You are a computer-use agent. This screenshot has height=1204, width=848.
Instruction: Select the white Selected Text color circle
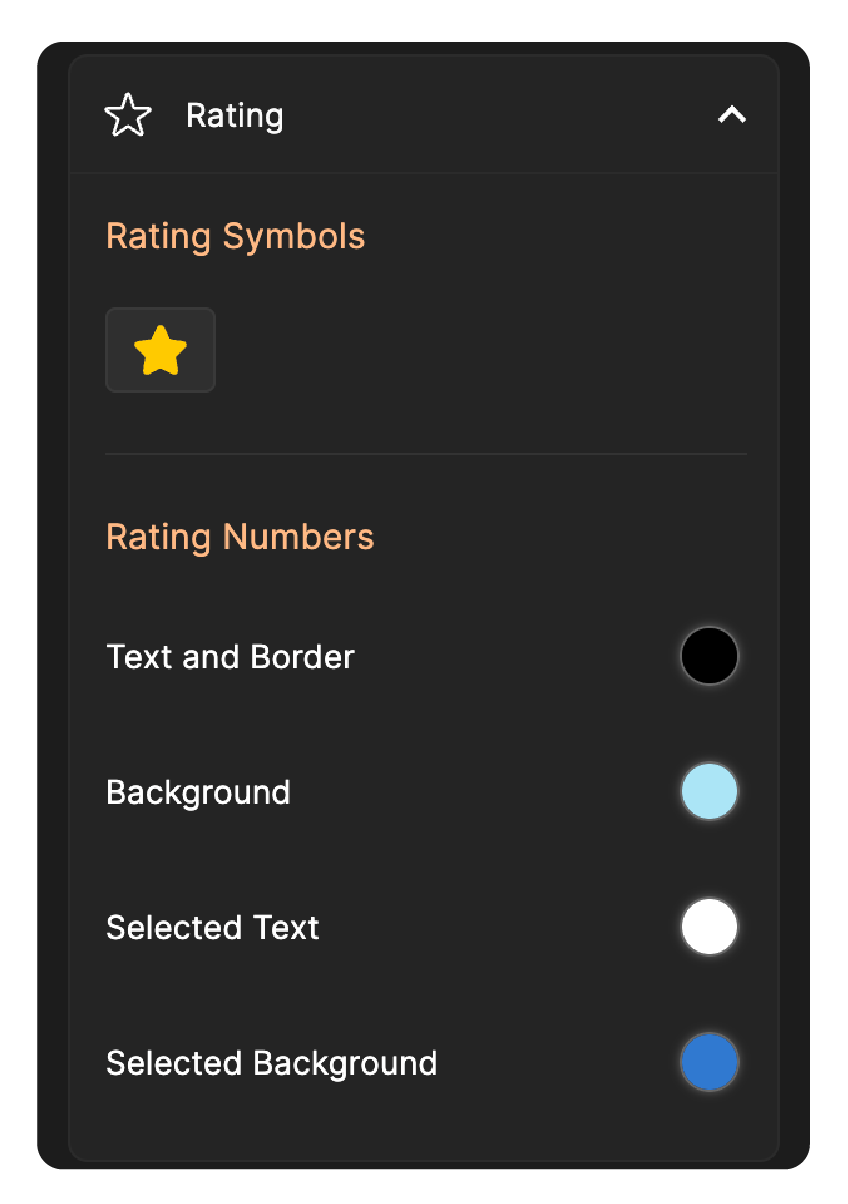click(709, 927)
